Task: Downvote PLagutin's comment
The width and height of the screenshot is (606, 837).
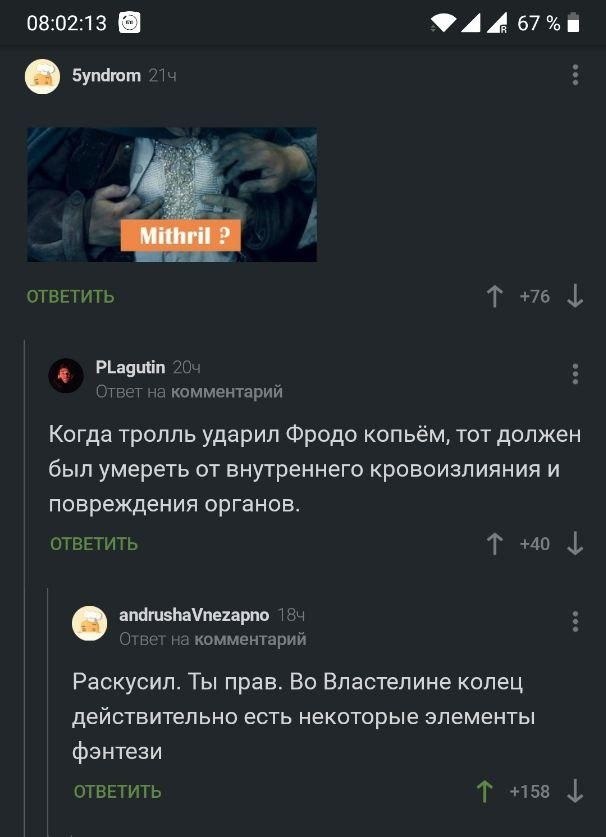Action: [575, 544]
